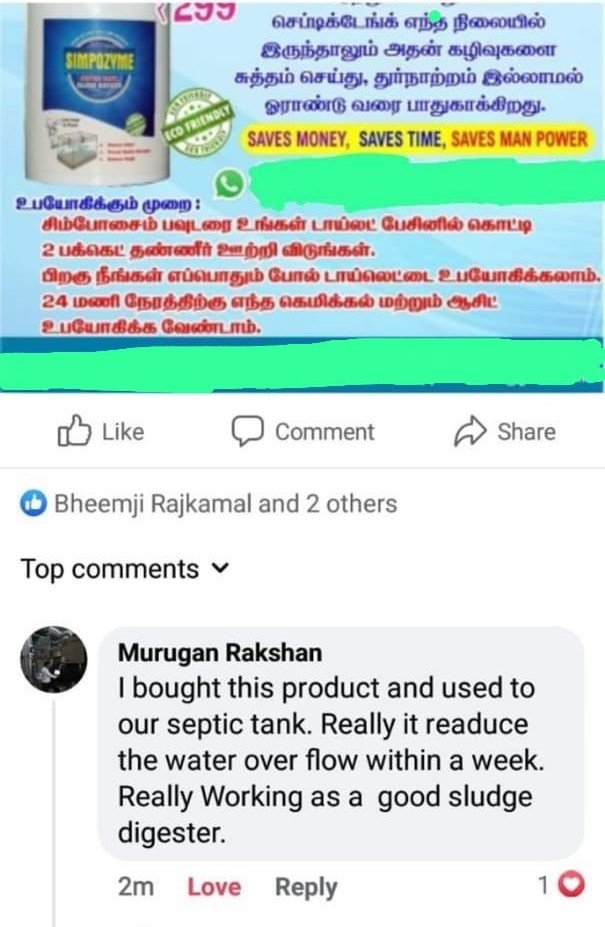The image size is (605, 927).
Task: Open the Murugan Rakshan name link
Action: point(220,652)
